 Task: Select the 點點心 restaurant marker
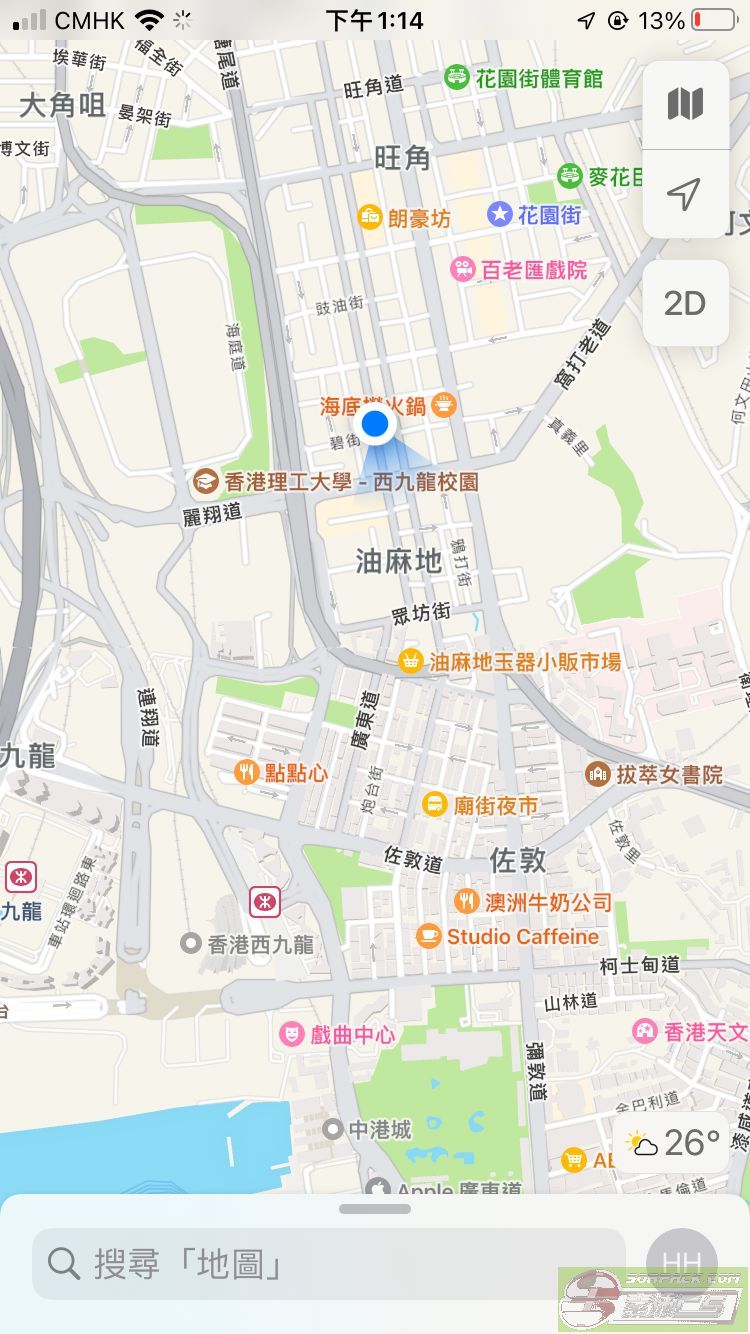click(247, 772)
